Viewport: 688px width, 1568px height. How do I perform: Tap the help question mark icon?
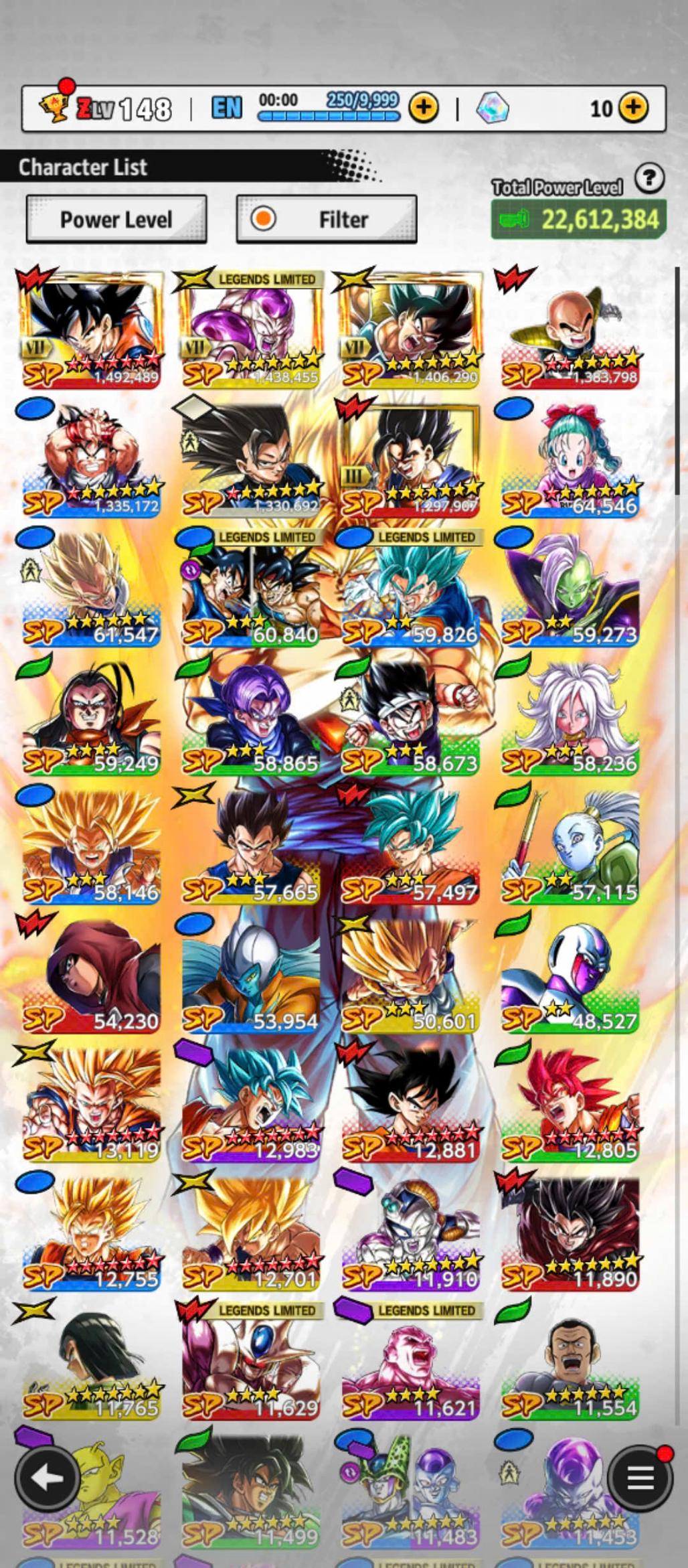[x=649, y=179]
